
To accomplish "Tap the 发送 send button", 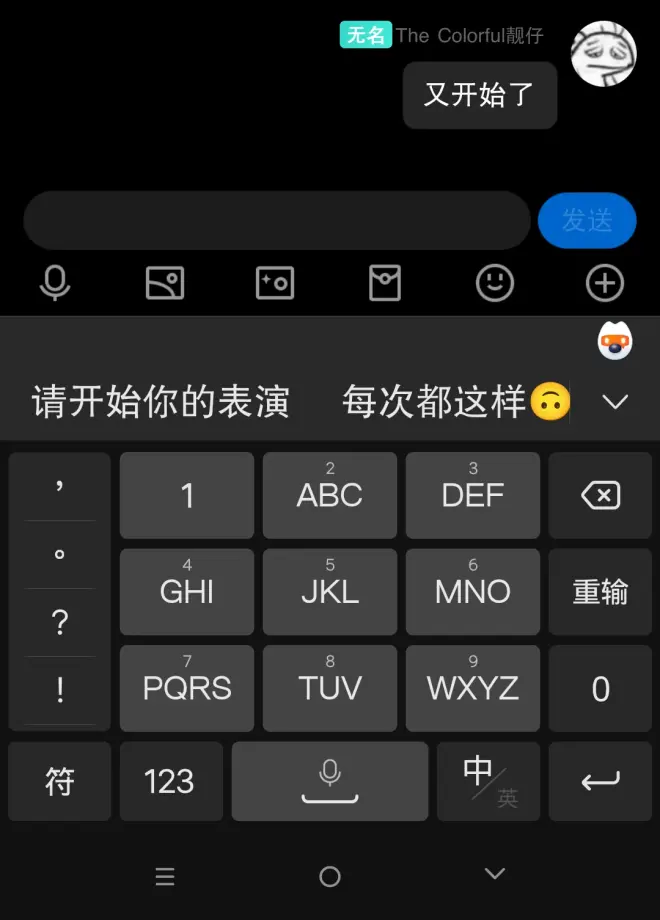I will point(587,220).
